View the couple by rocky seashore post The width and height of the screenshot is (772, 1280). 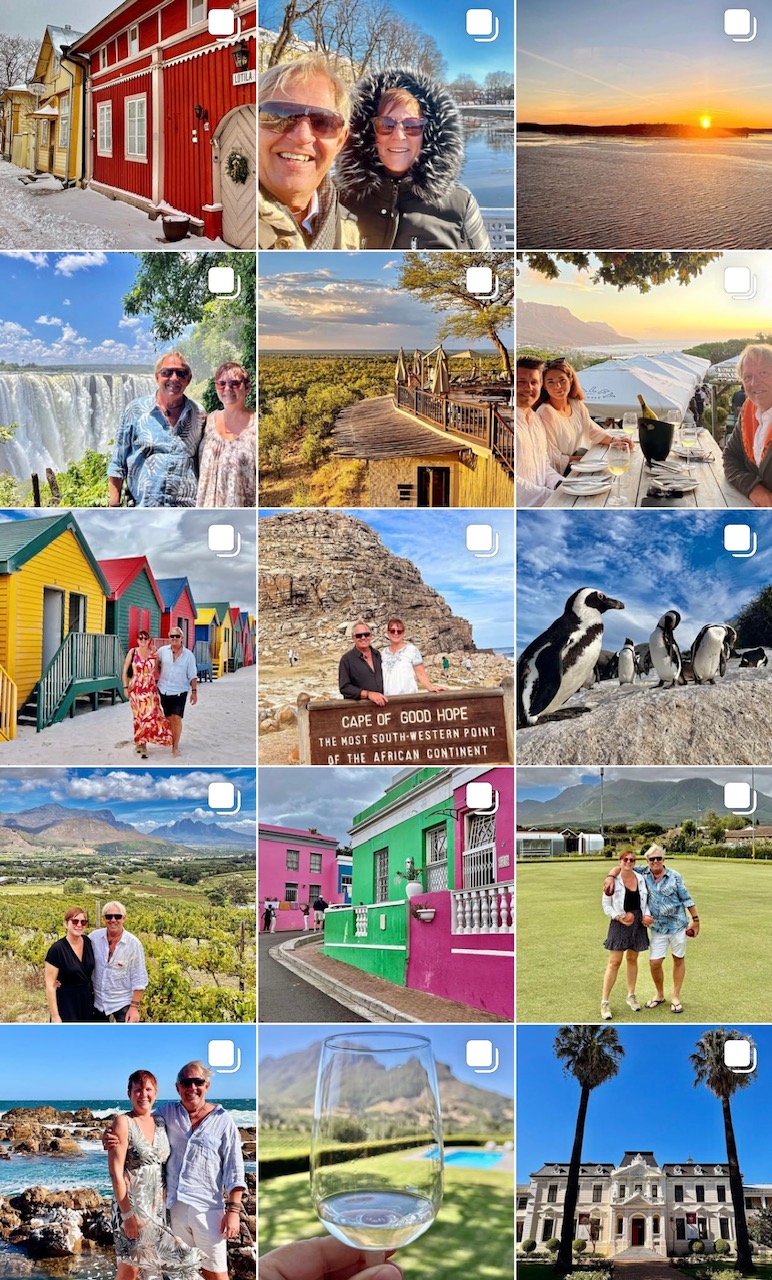point(128,1152)
